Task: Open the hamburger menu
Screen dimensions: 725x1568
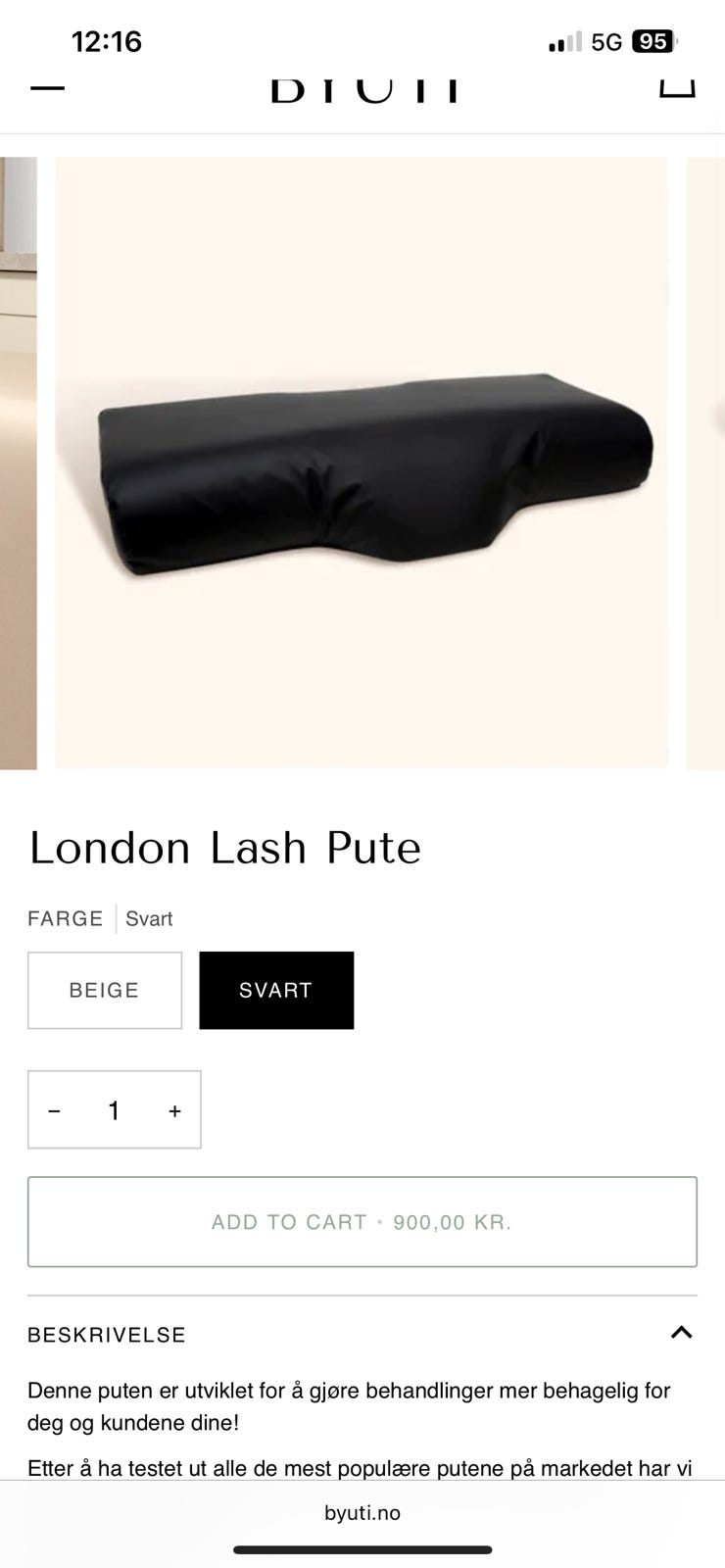Action: (47, 87)
